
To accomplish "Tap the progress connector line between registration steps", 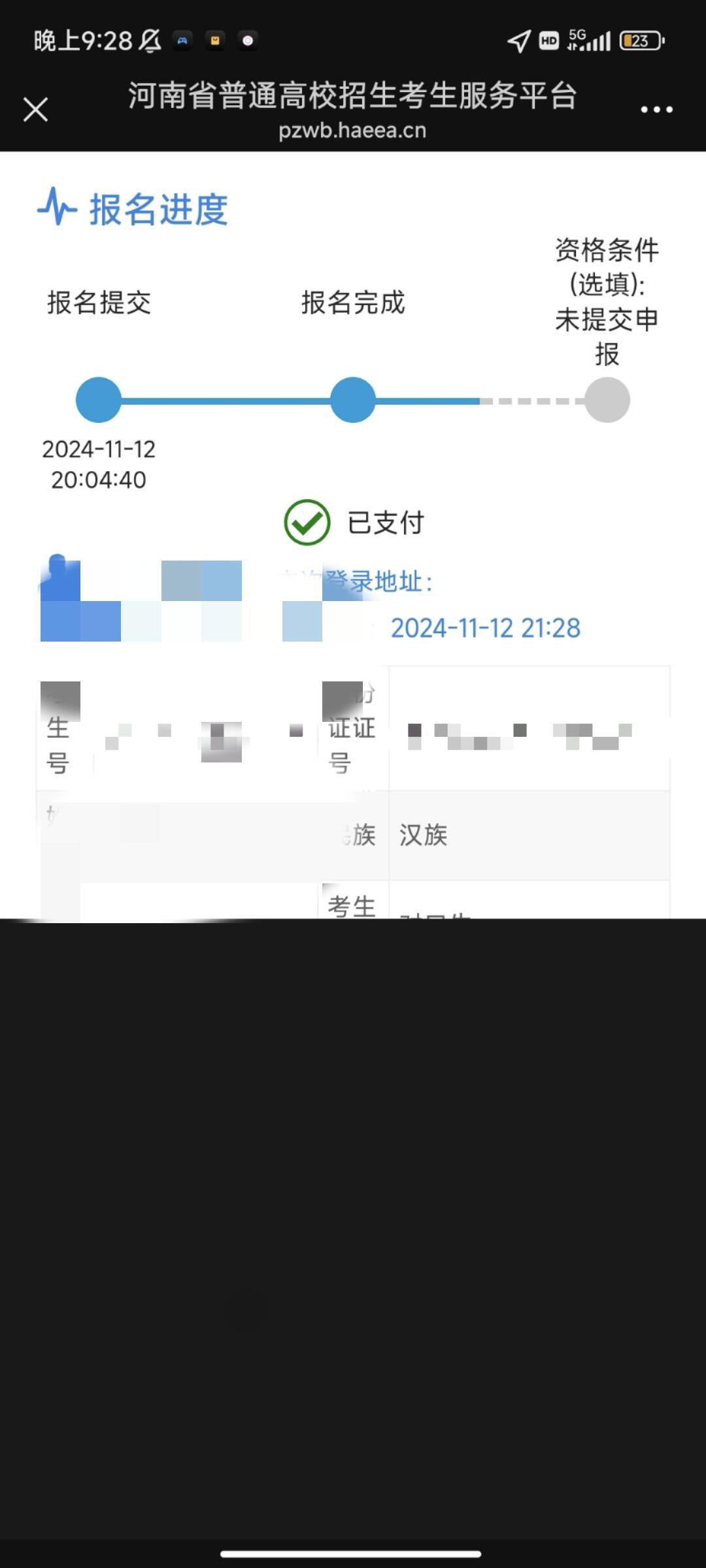I will click(x=226, y=400).
